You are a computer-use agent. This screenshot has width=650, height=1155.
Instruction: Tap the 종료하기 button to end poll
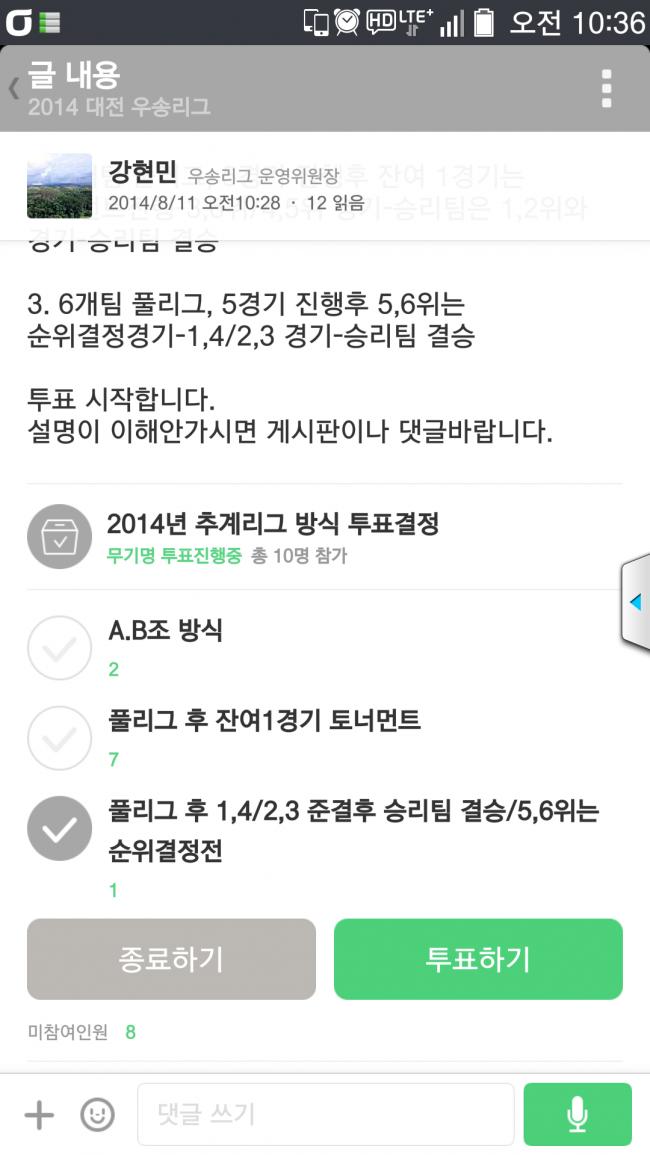pos(171,959)
